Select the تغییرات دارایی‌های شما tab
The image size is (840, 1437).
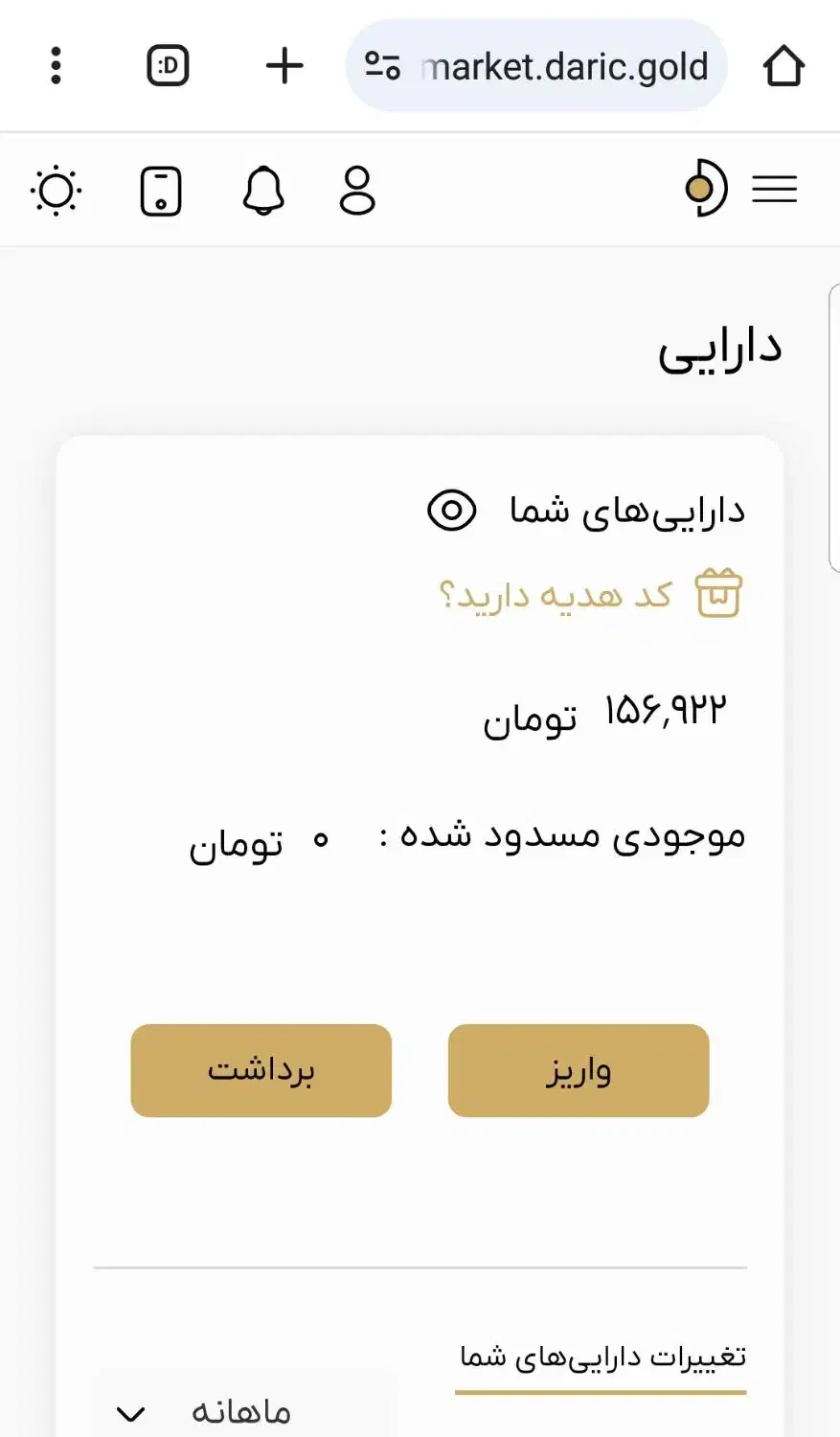coord(602,1356)
